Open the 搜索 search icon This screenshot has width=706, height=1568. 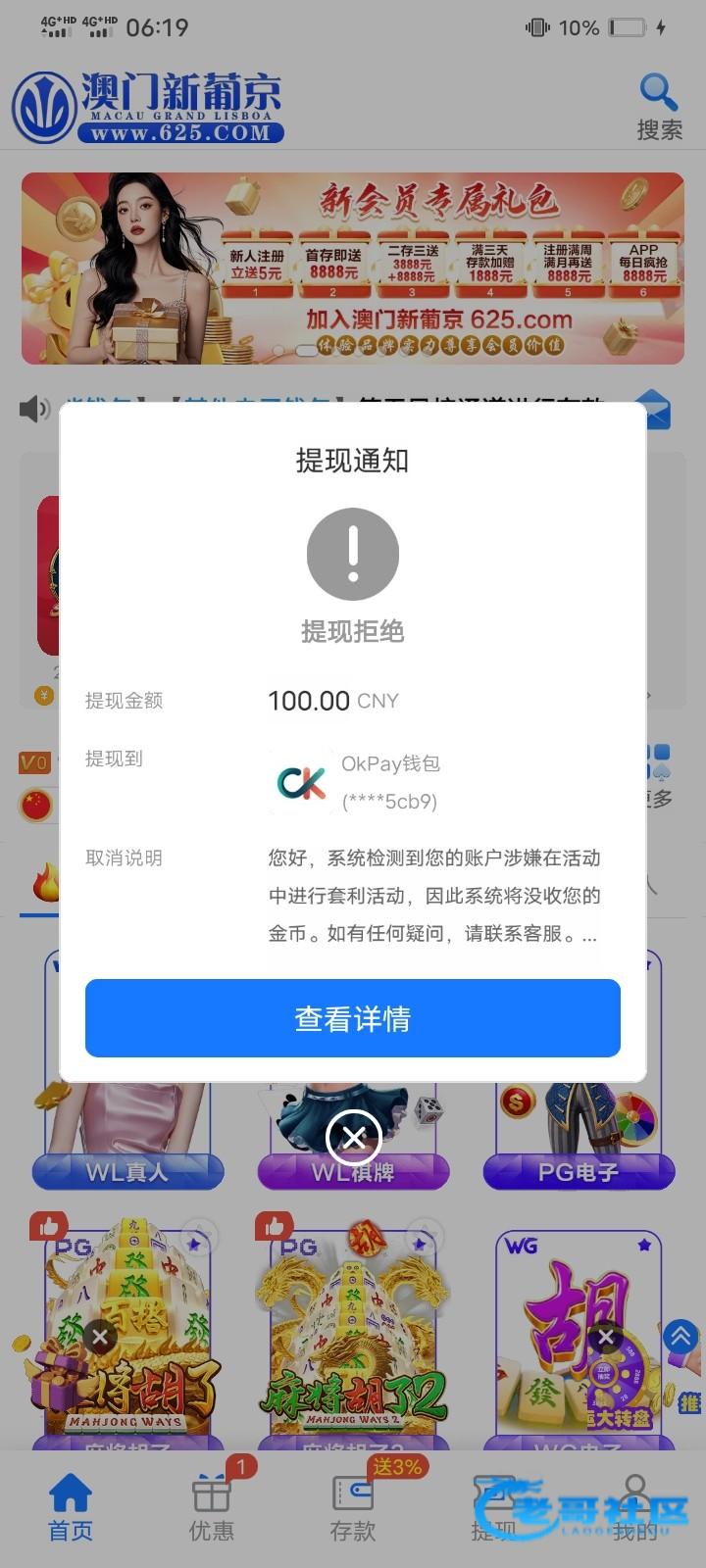pos(659,106)
